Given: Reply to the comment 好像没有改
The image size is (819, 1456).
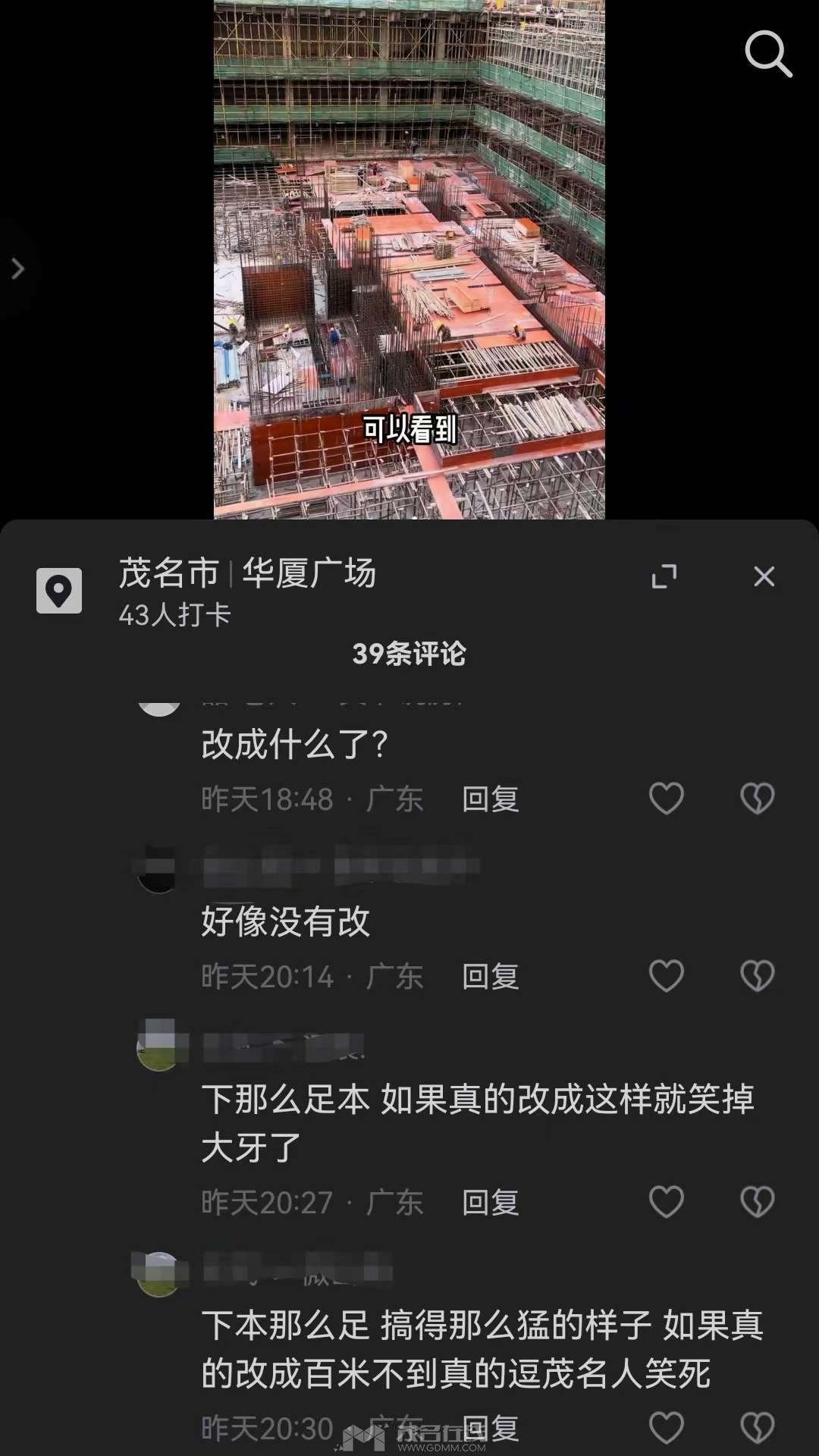Looking at the screenshot, I should pyautogui.click(x=491, y=977).
